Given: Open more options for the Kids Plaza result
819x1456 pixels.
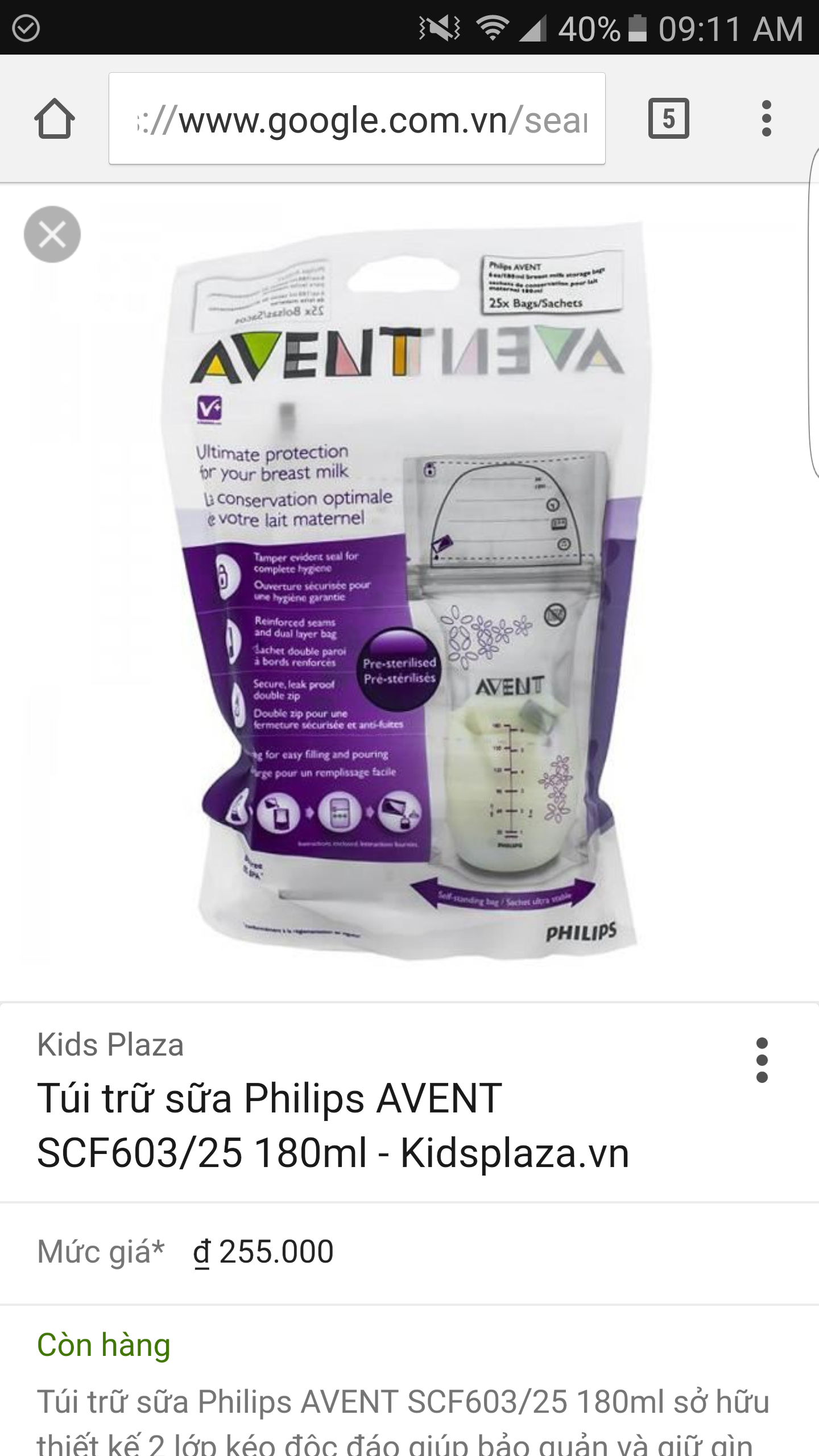Looking at the screenshot, I should coord(762,1060).
